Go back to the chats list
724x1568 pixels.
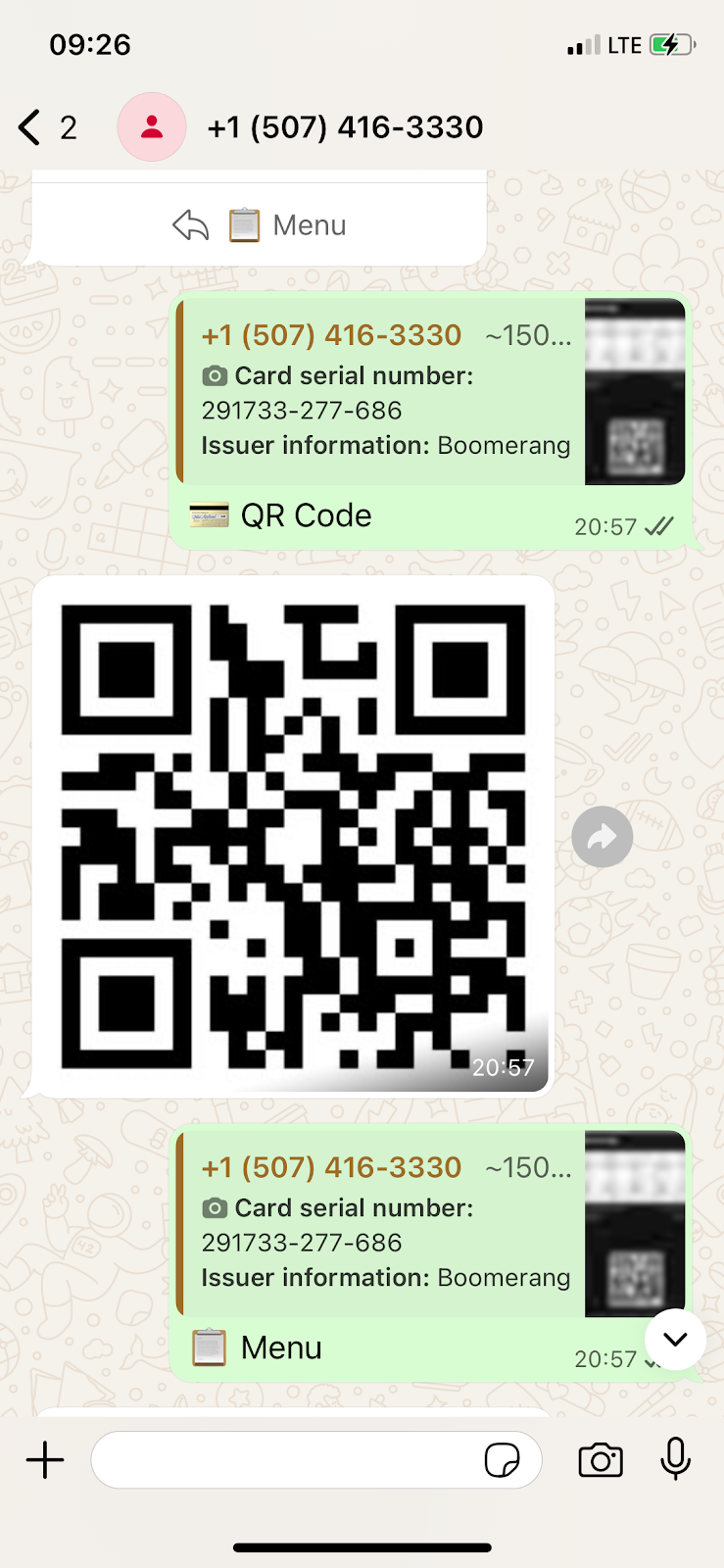coord(31,127)
